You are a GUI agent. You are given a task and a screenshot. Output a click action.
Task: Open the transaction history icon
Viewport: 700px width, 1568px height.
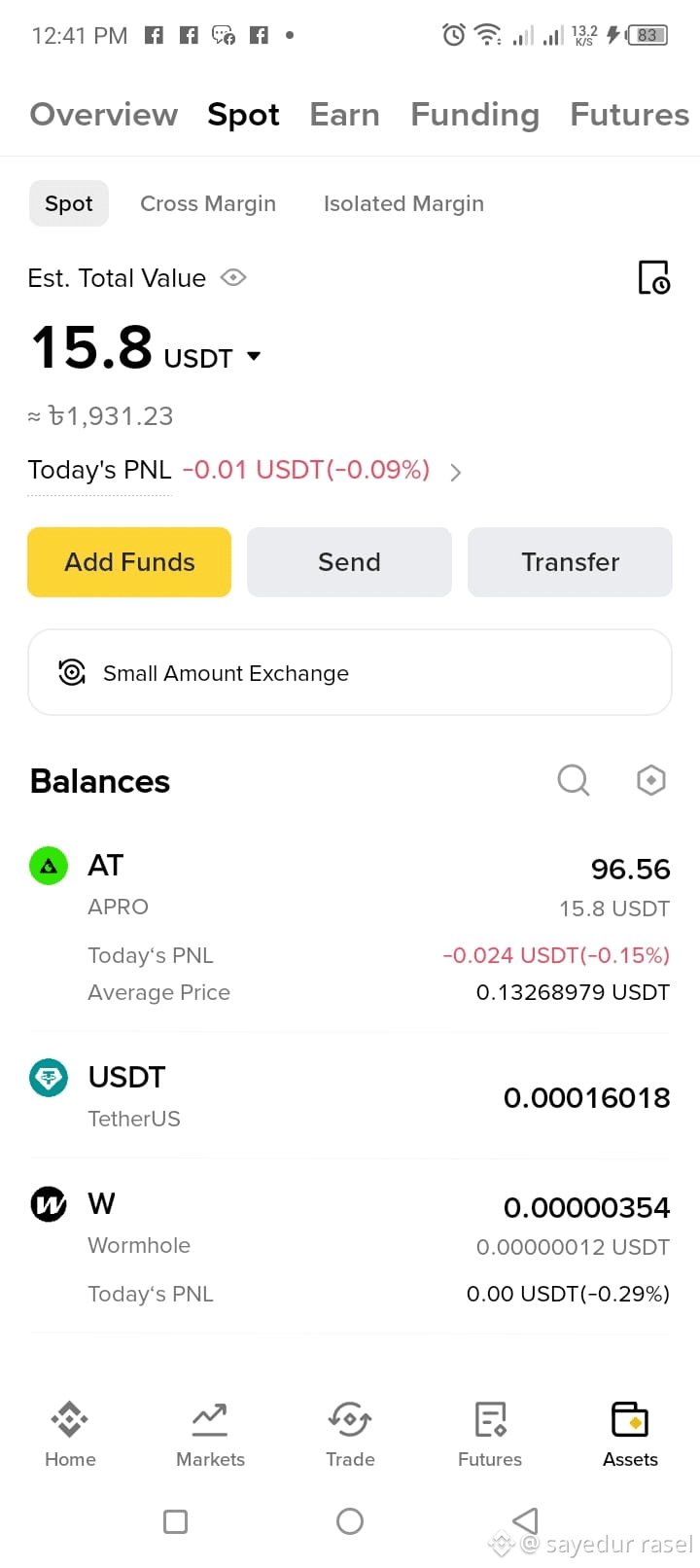click(x=653, y=277)
